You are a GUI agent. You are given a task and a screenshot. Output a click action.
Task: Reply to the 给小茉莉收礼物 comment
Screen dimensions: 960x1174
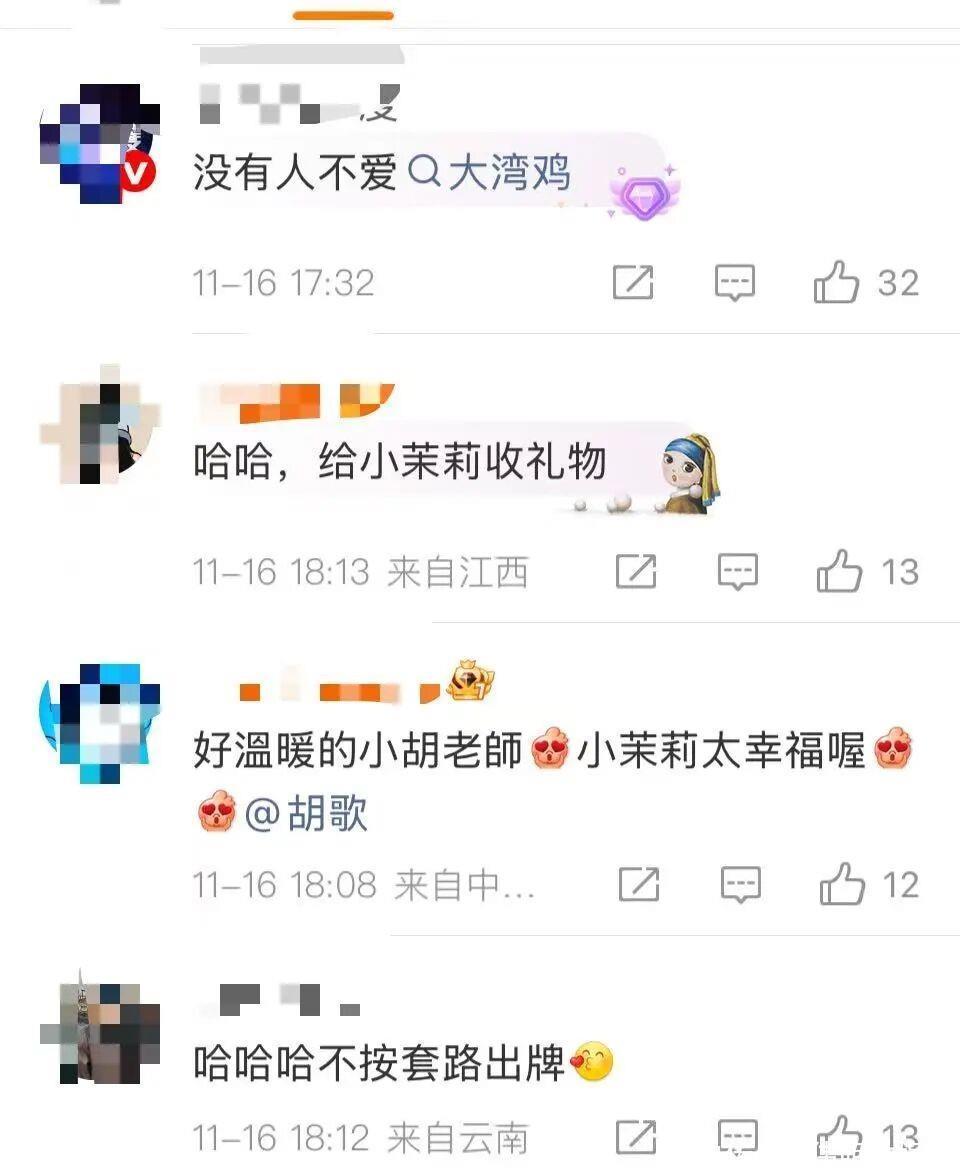(x=738, y=572)
